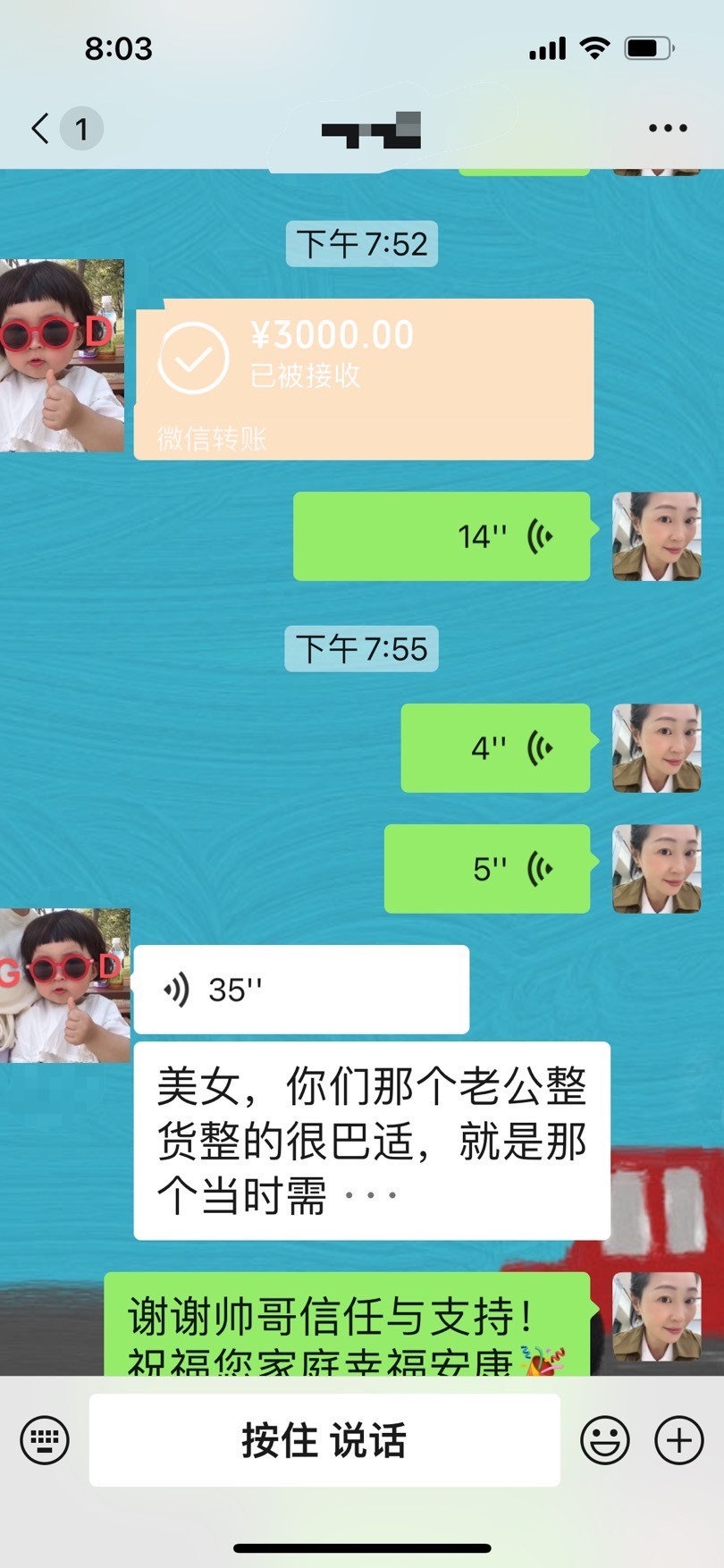Play the received 35-second voice message
The width and height of the screenshot is (724, 1568).
[x=301, y=990]
